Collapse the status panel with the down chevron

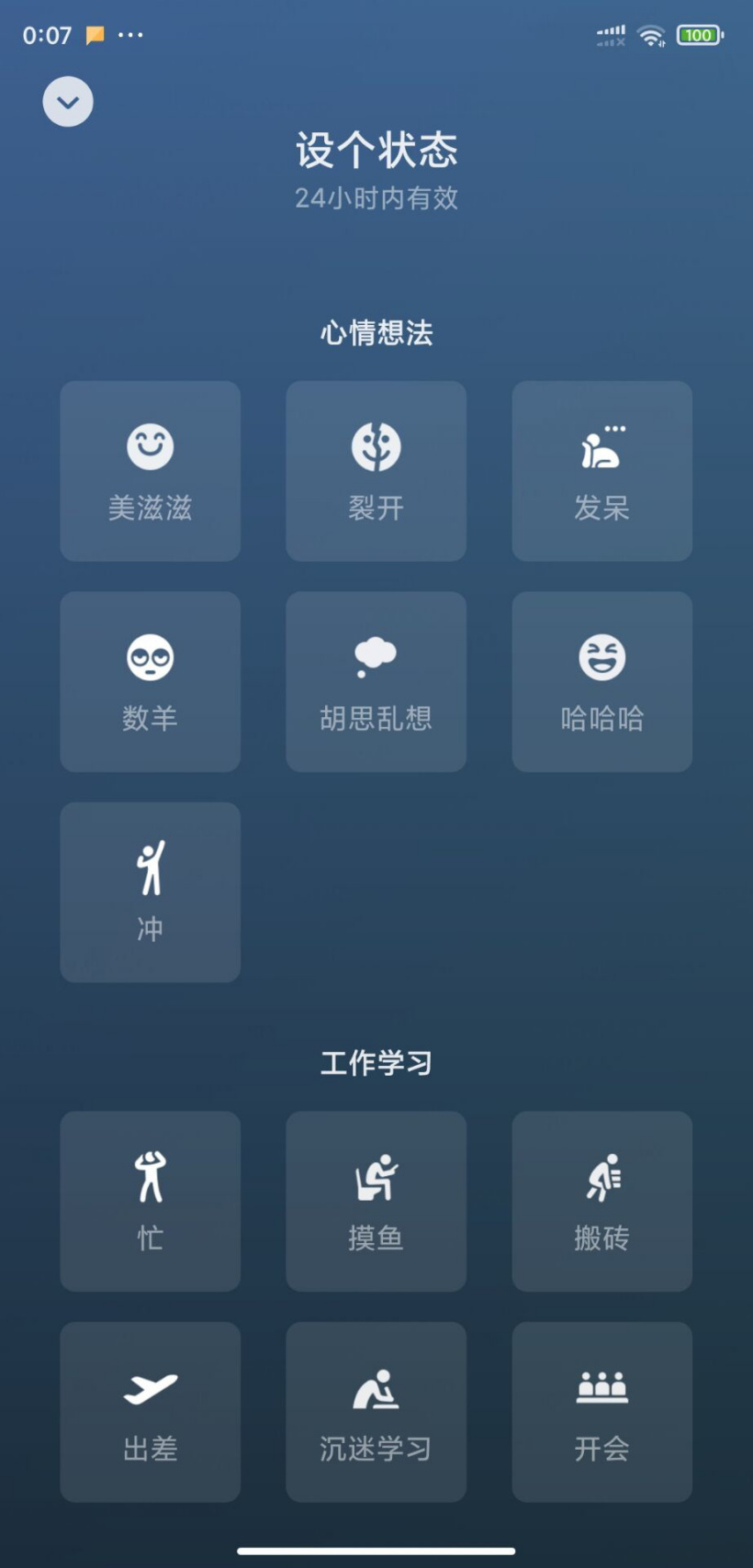[x=67, y=102]
